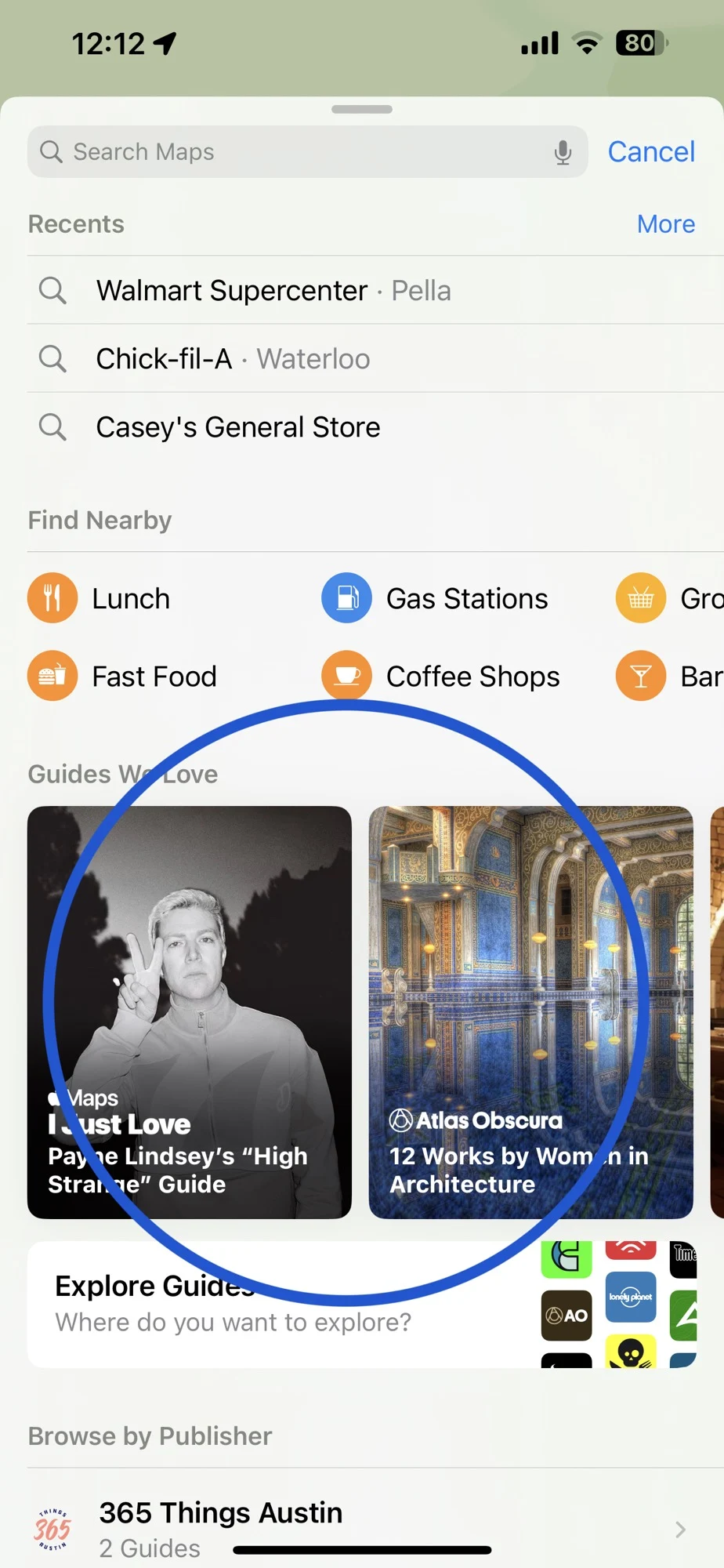Tap the Fast Food icon

pyautogui.click(x=52, y=676)
